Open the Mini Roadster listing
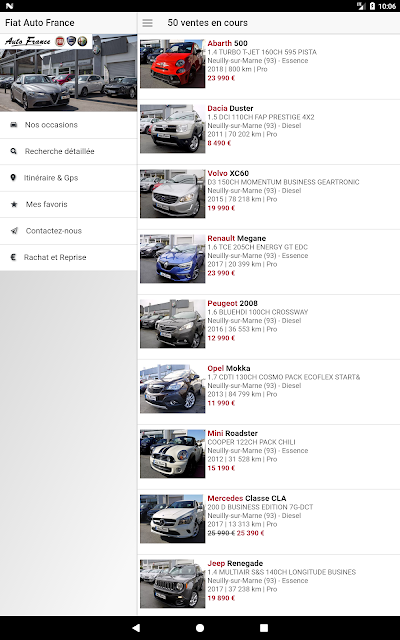This screenshot has width=400, height=640. tap(269, 457)
